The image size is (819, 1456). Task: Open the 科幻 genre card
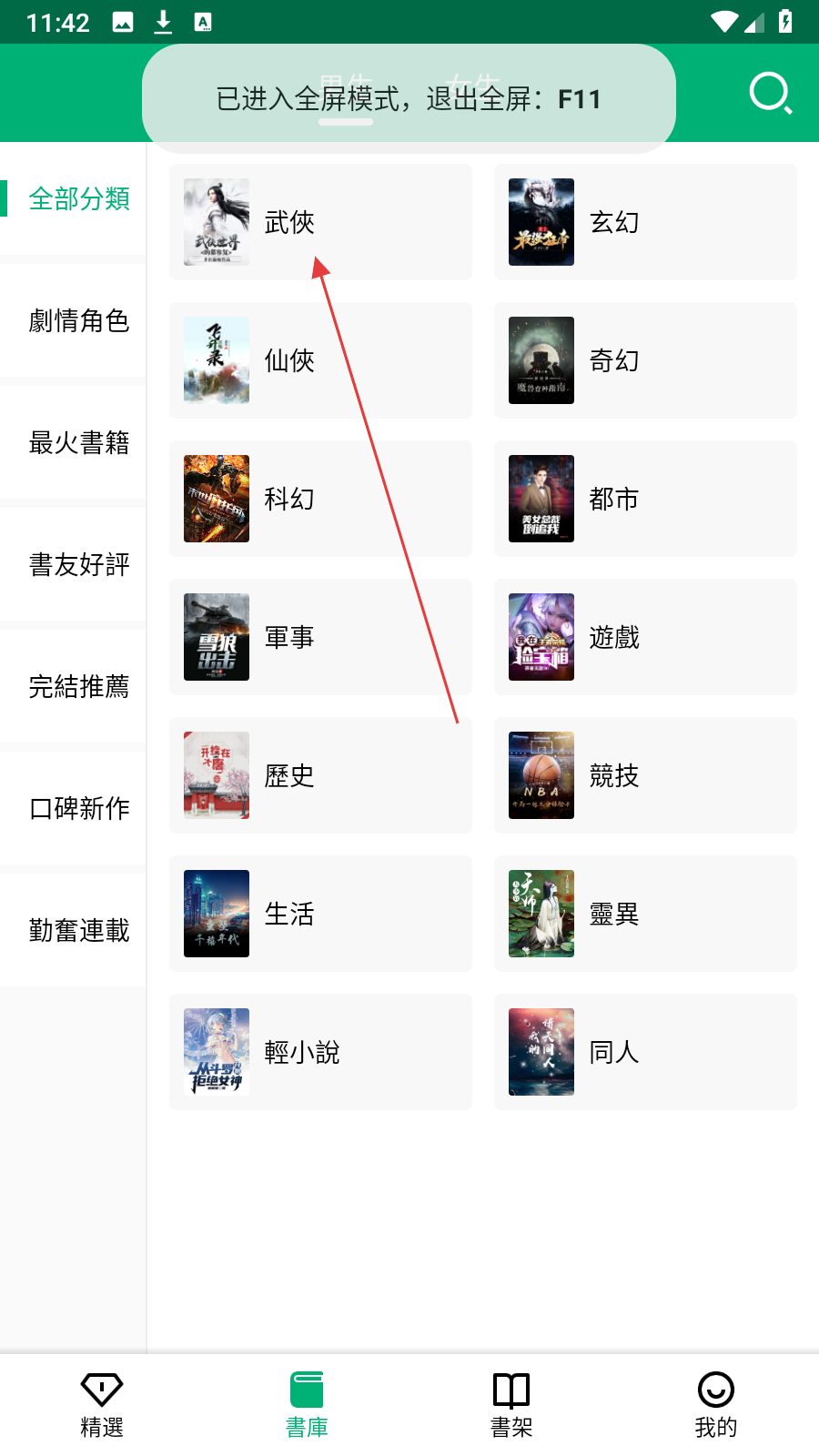point(320,499)
